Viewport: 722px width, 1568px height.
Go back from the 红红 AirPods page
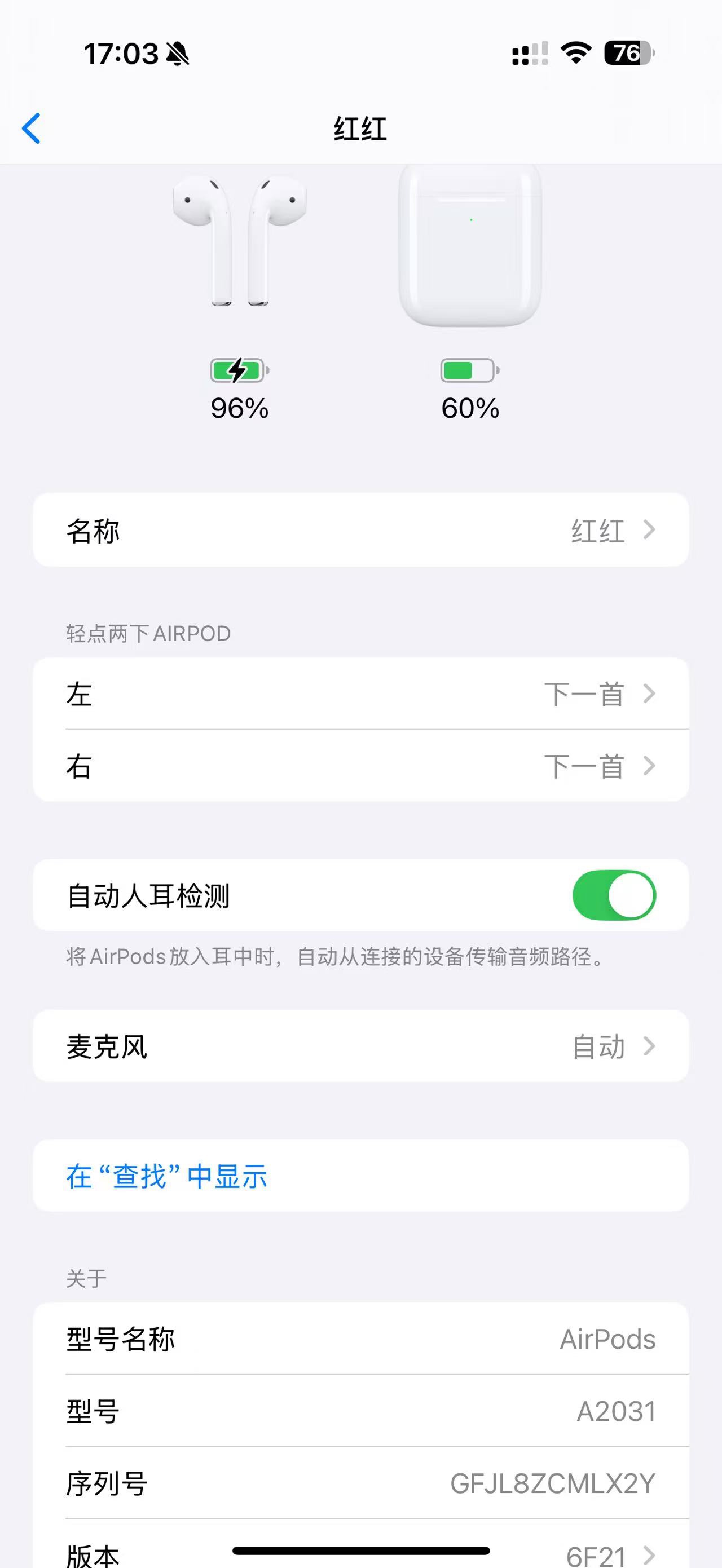[32, 129]
